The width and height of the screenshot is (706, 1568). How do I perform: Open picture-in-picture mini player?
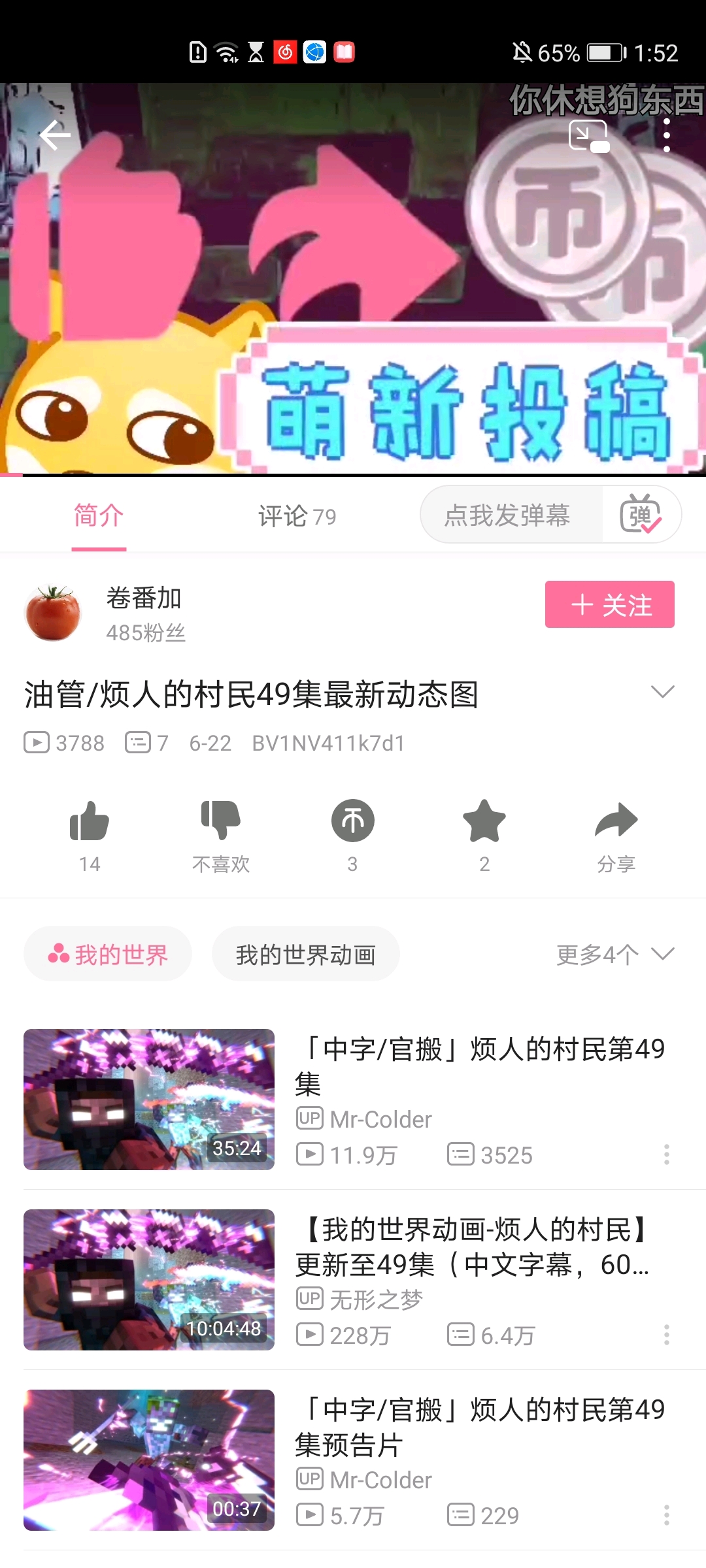click(x=588, y=136)
